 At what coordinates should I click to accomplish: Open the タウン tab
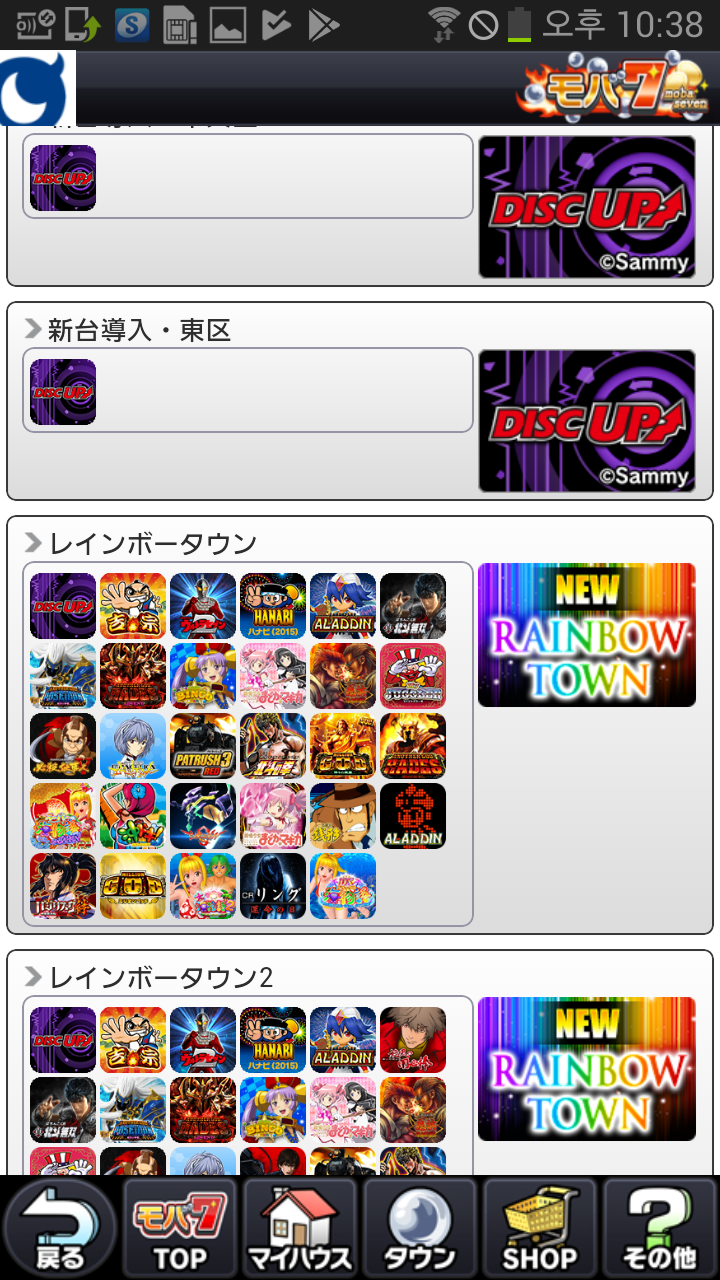[420, 1228]
